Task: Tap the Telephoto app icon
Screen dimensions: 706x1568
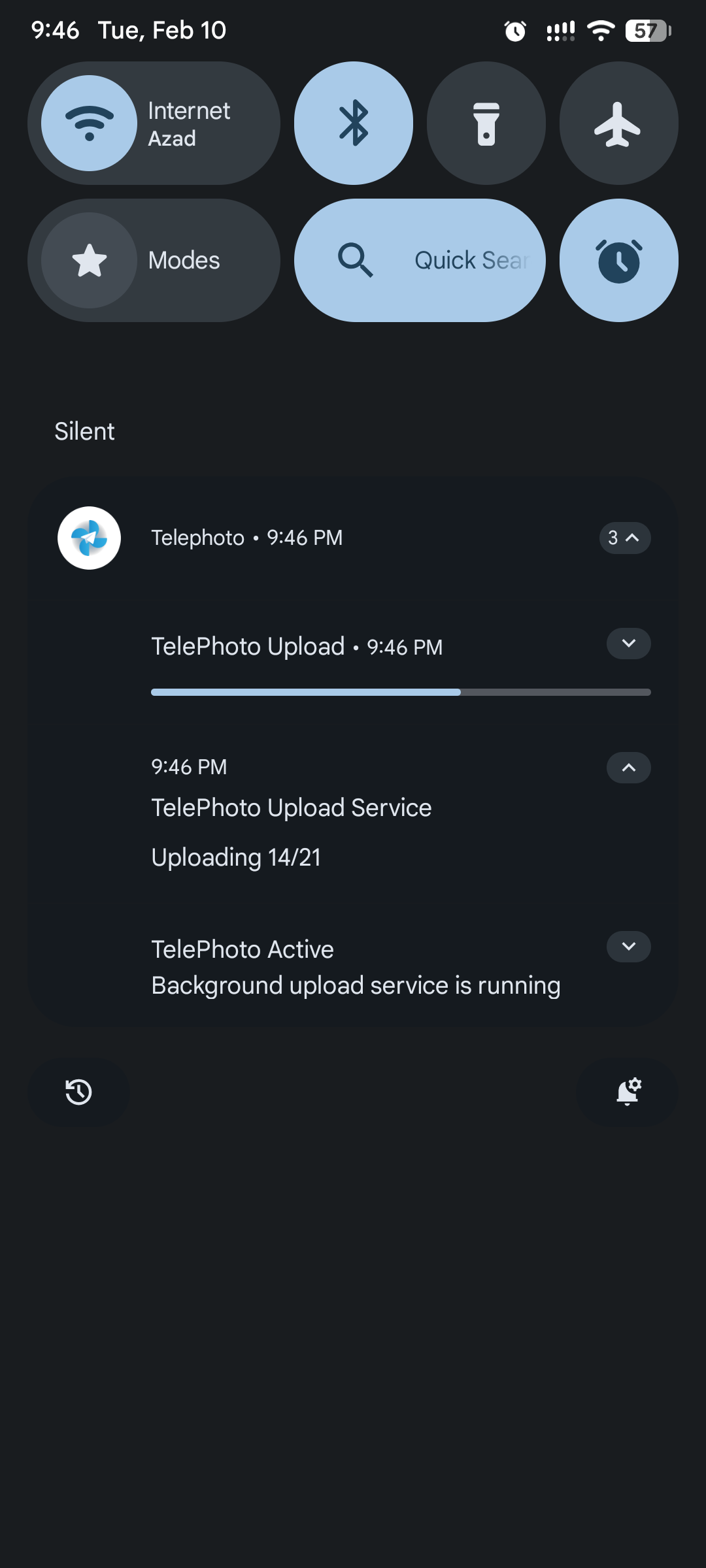Action: 88,538
